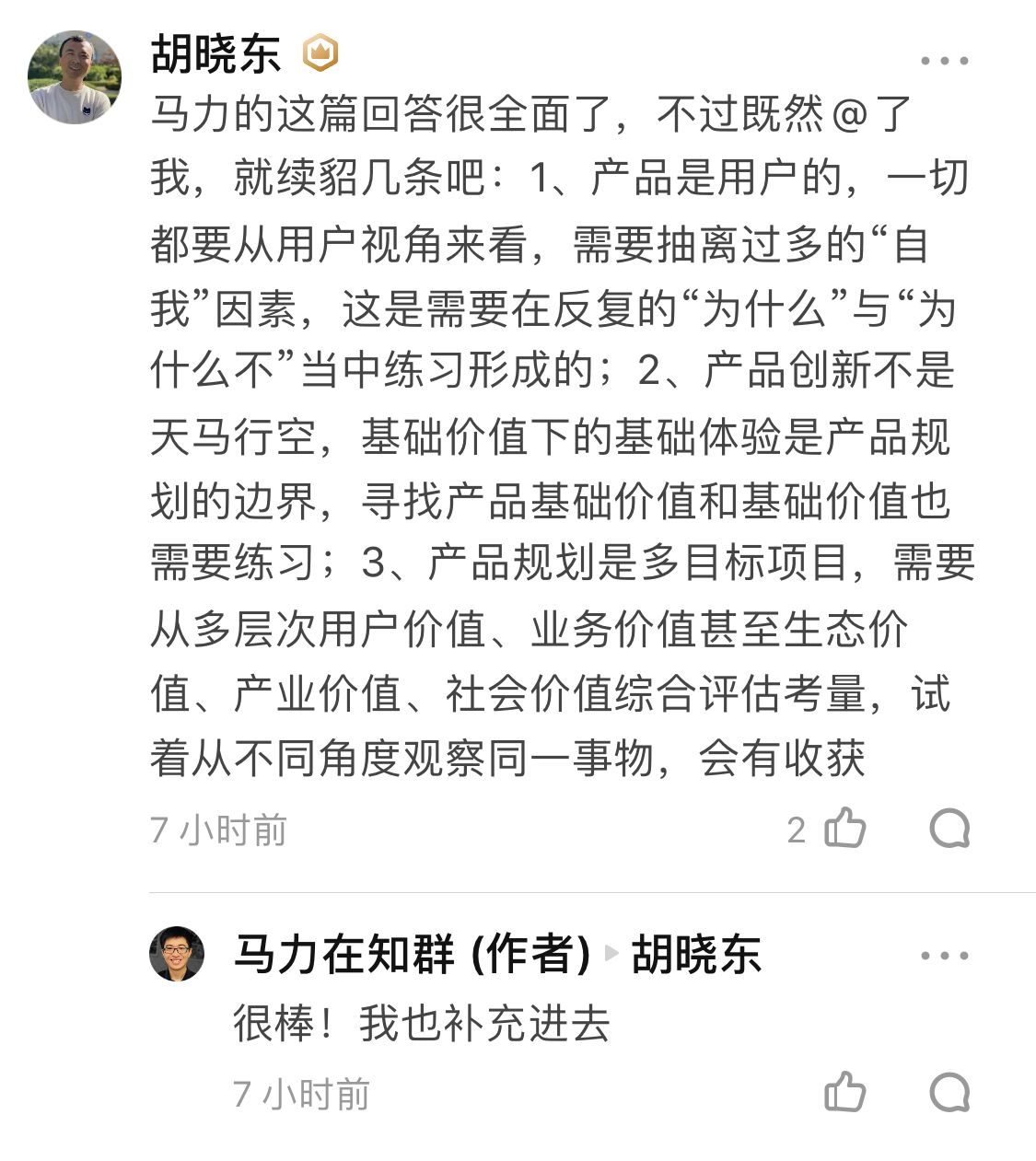Open overflow menu on 马力在知群's reply

[944, 956]
